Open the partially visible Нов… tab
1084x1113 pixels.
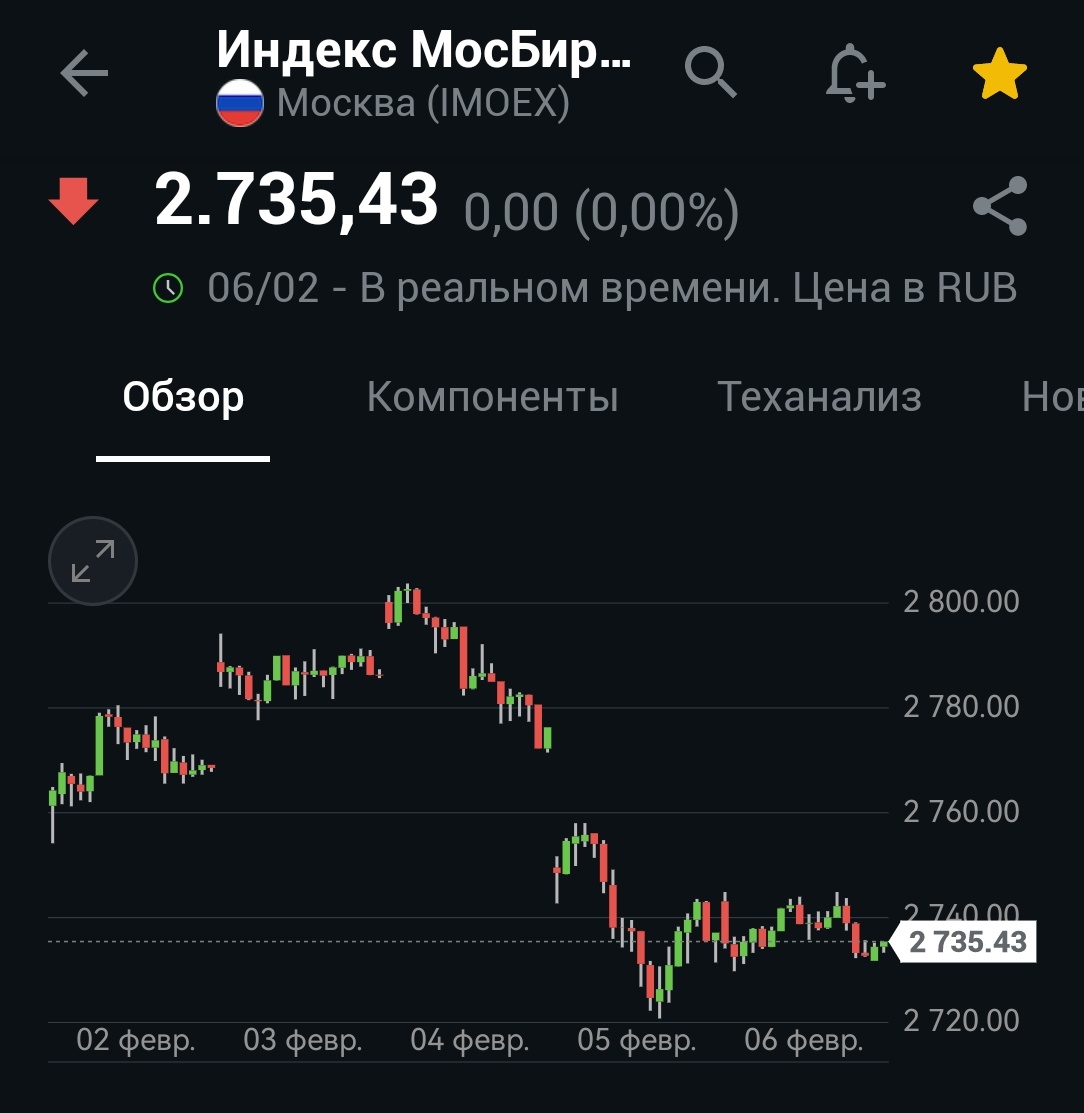coord(1052,398)
